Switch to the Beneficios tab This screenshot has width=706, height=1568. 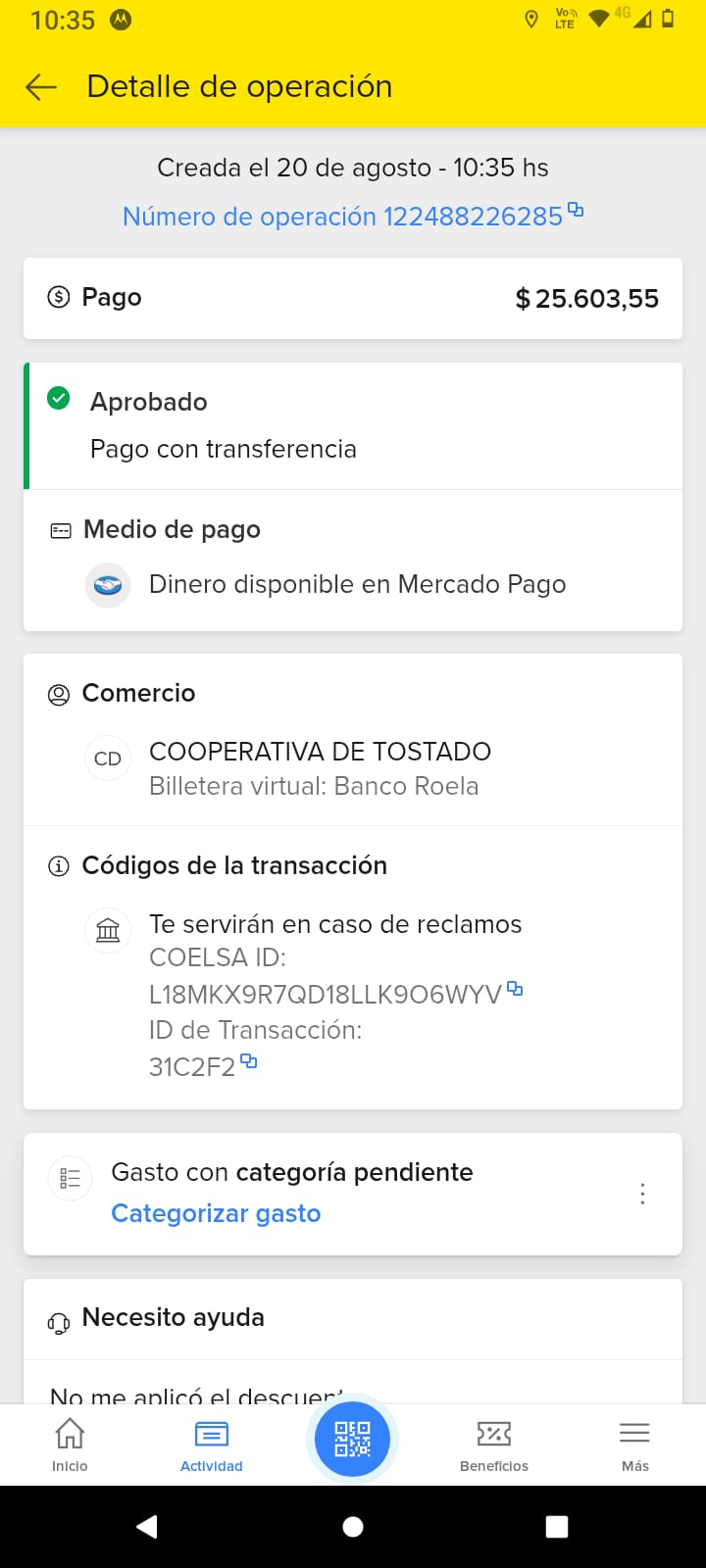pos(494,1445)
